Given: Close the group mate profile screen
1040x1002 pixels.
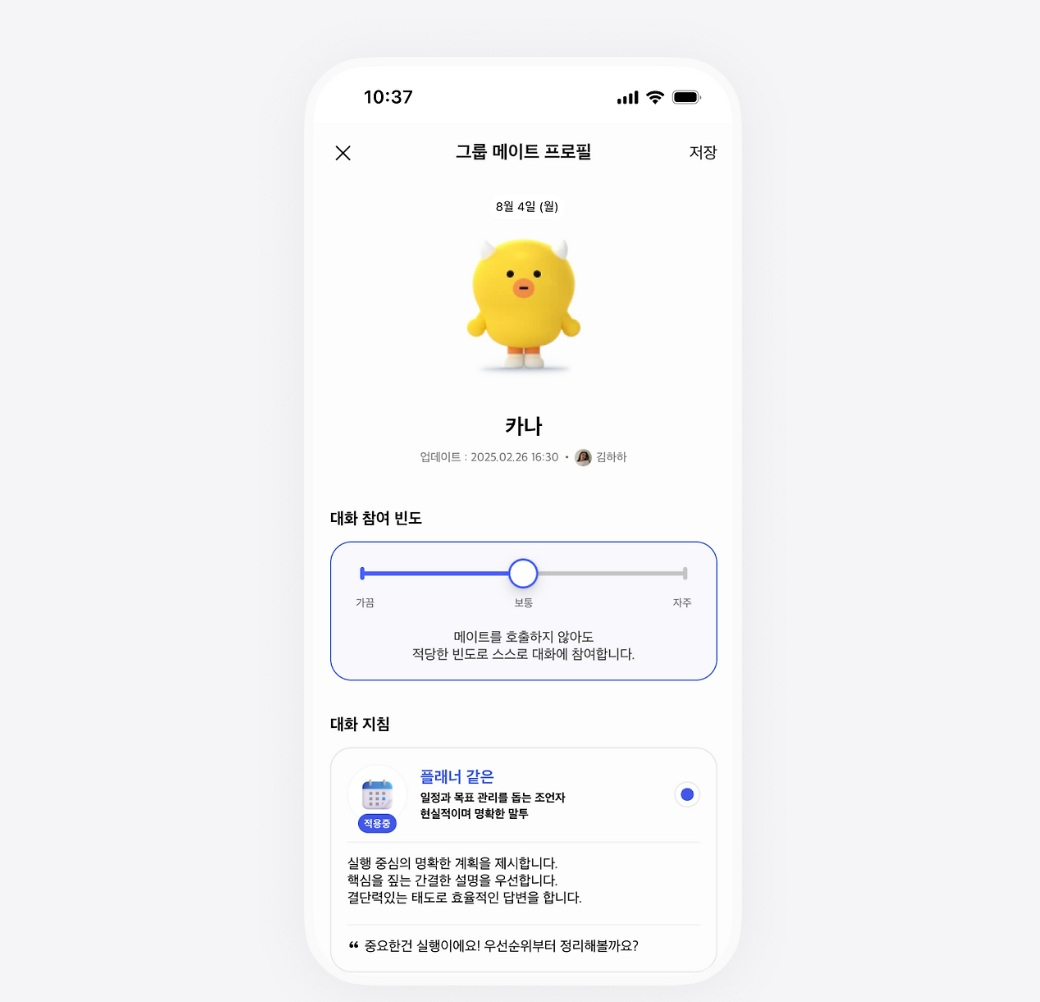Looking at the screenshot, I should pyautogui.click(x=343, y=153).
